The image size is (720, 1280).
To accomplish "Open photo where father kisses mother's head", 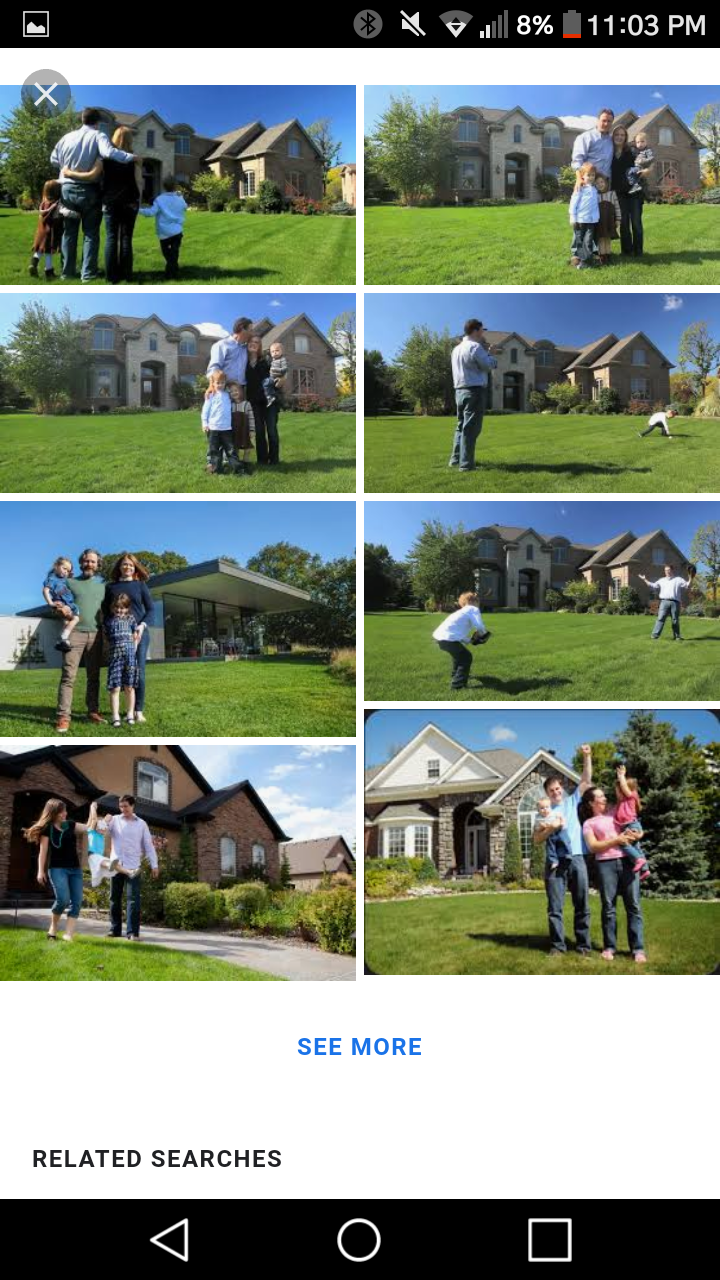I will pos(177,392).
